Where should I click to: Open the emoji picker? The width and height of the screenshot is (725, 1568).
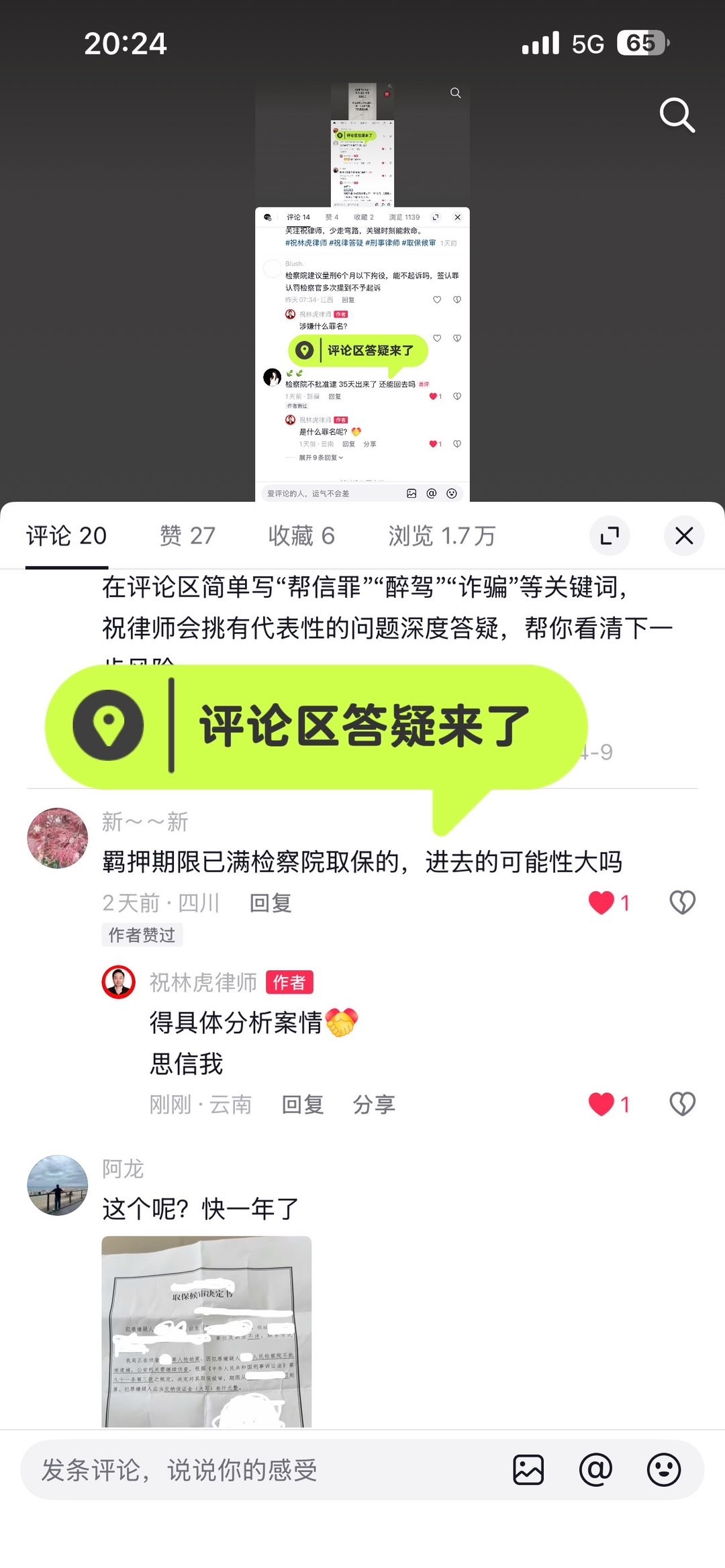(664, 1470)
